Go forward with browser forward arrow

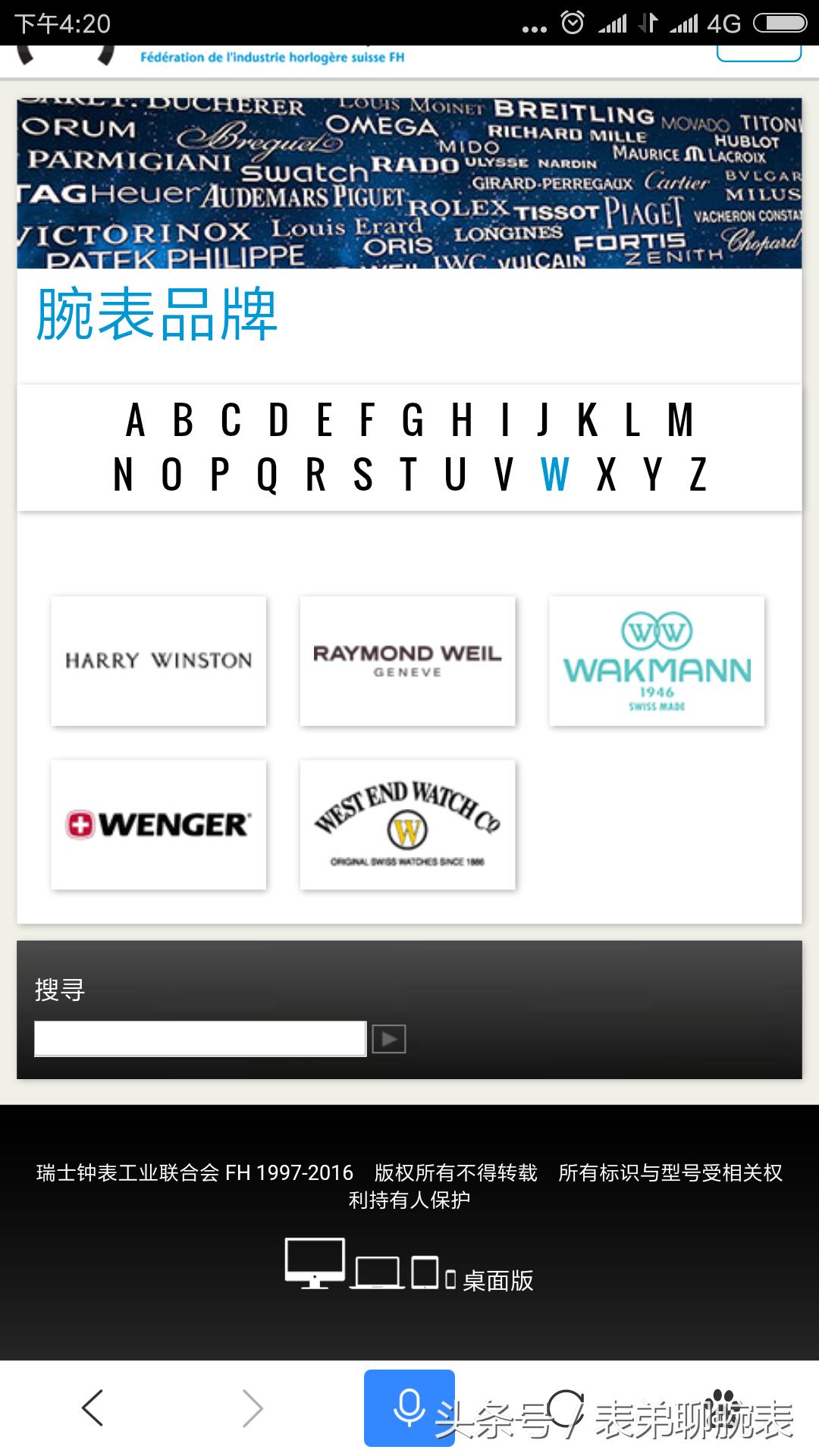click(x=252, y=1408)
